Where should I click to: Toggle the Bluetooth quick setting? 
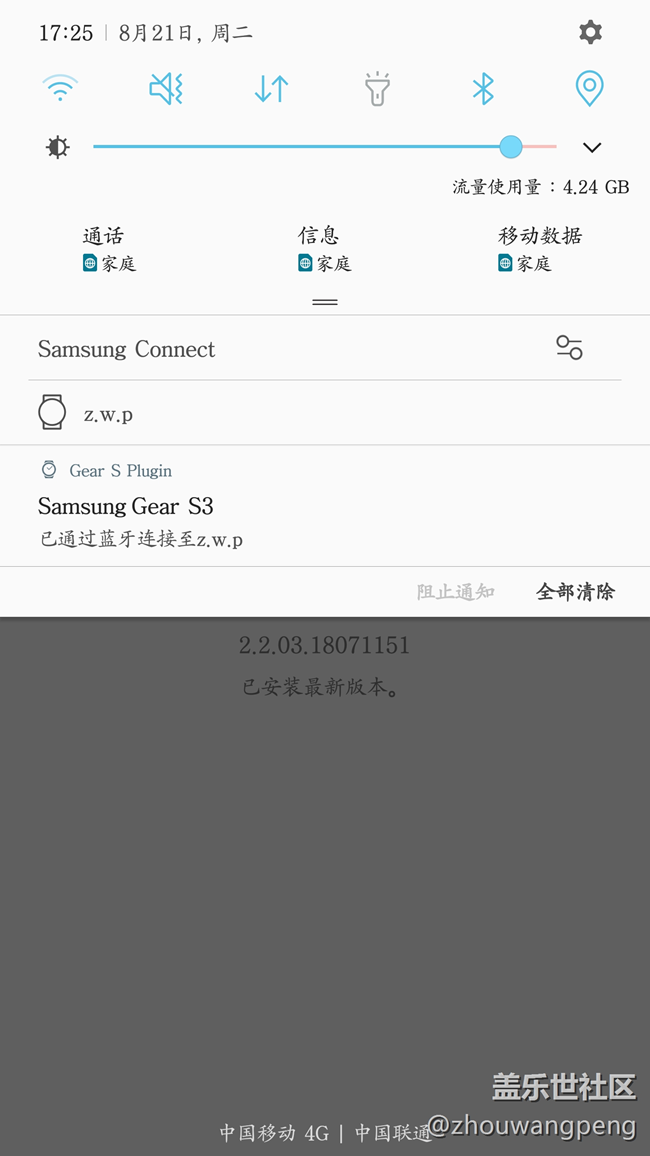click(x=483, y=88)
